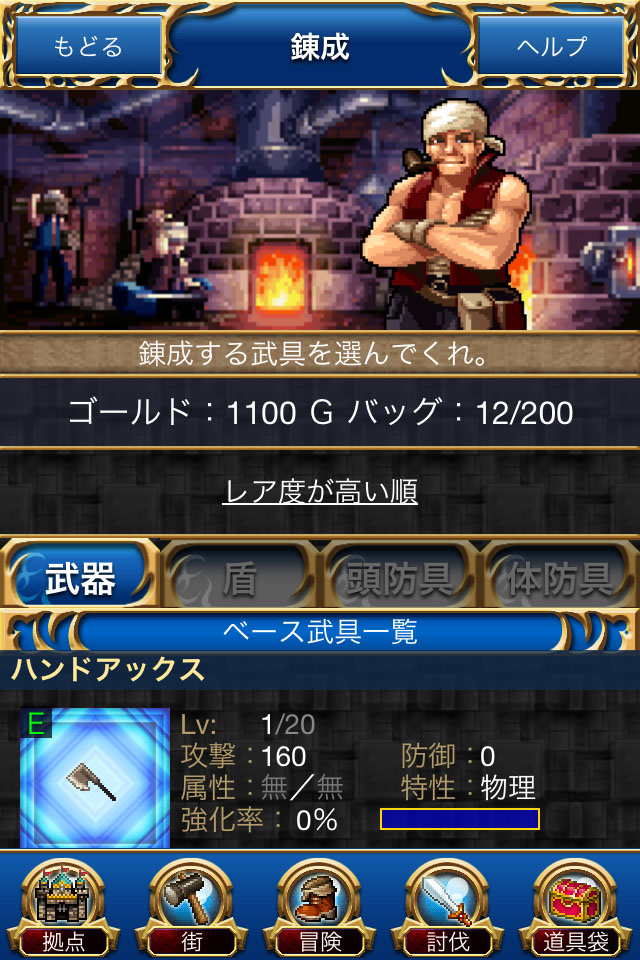Change the レア度が高い順 sort order

pyautogui.click(x=320, y=491)
